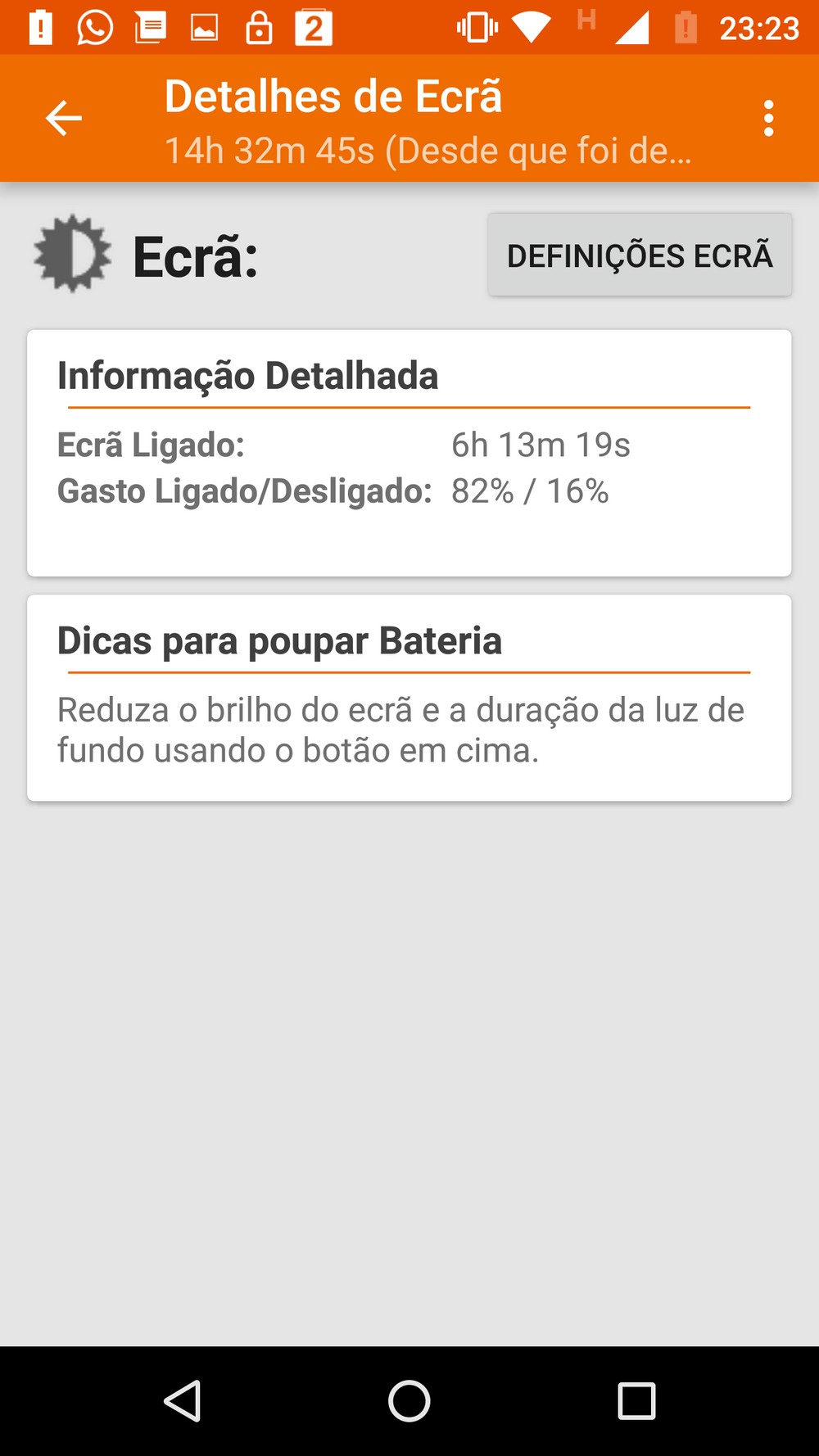Open Definições Ecrã settings button
The height and width of the screenshot is (1456, 819).
(640, 255)
